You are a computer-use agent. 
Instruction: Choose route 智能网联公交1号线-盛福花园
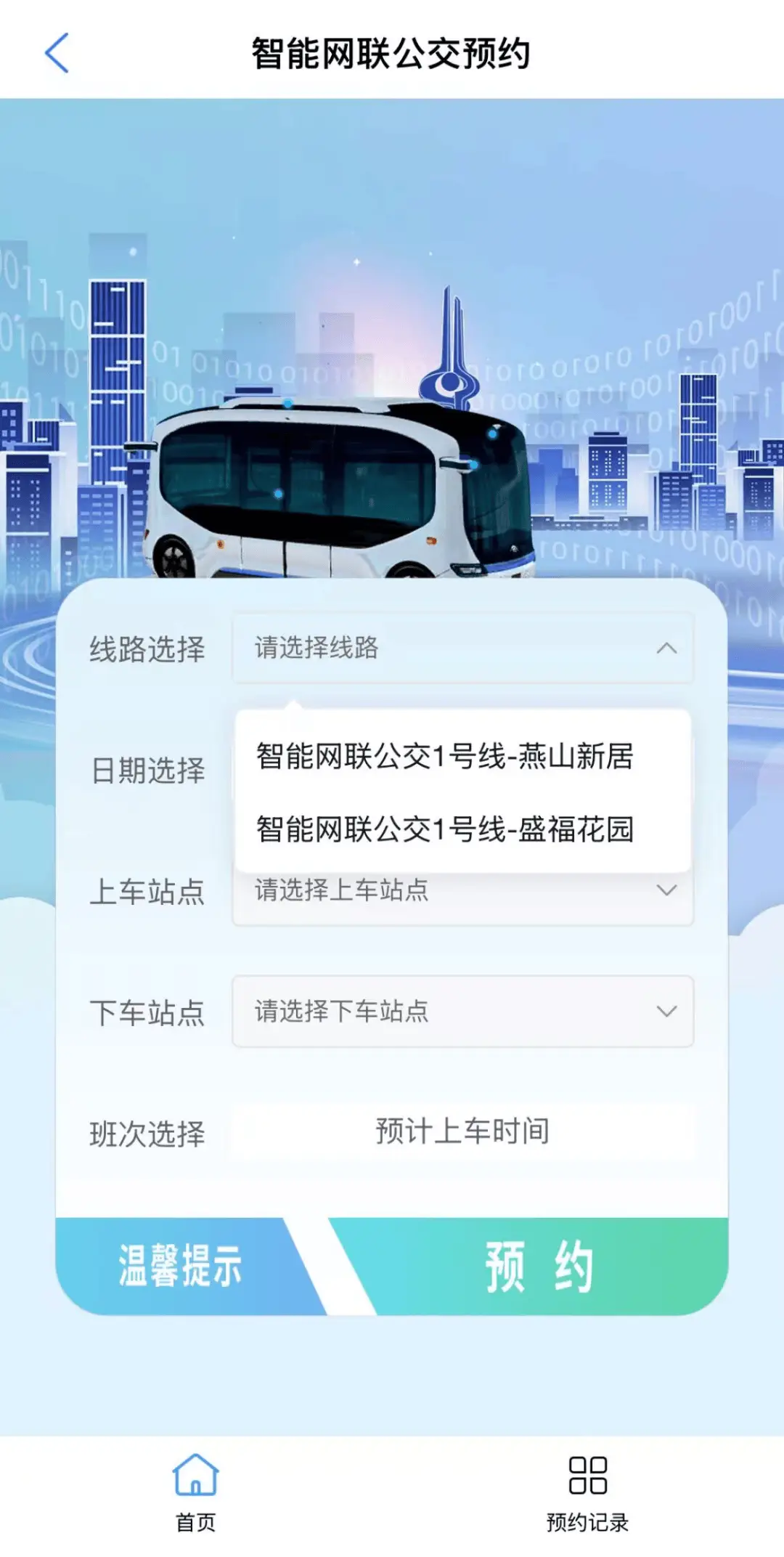tap(444, 829)
